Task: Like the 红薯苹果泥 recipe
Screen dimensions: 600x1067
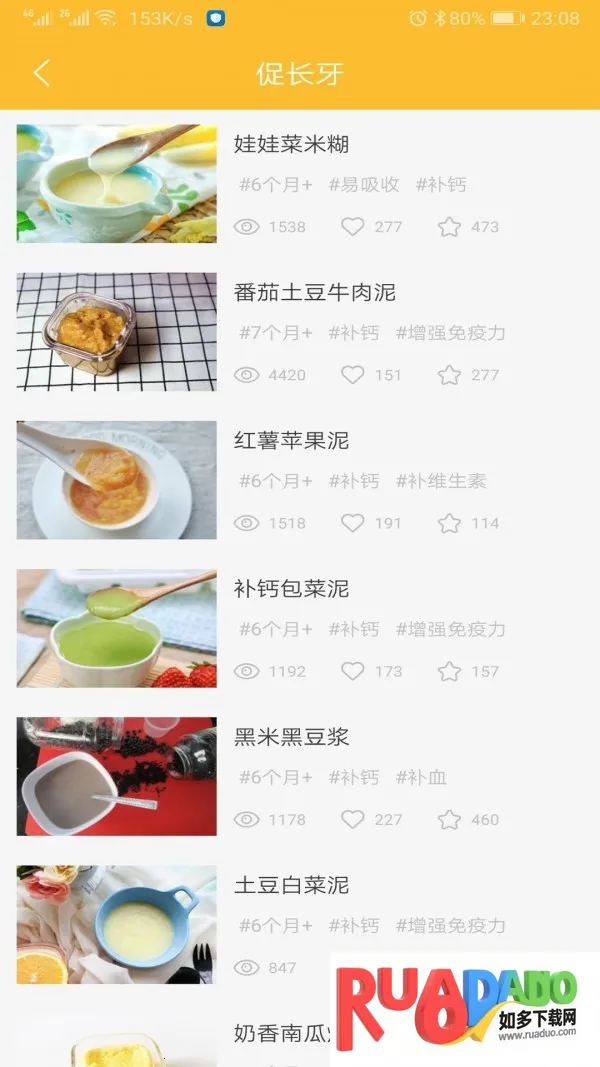Action: [352, 523]
